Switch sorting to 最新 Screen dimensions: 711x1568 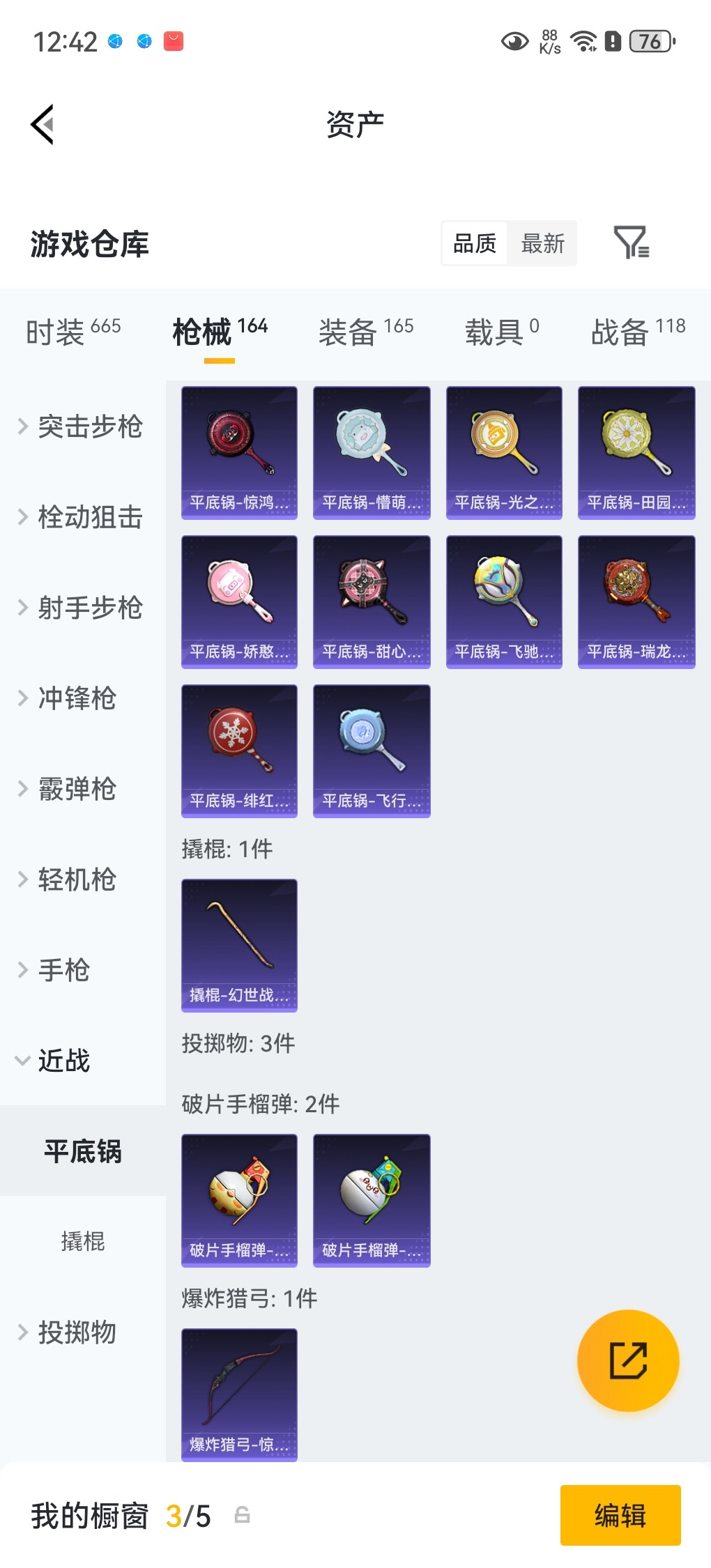(x=543, y=243)
